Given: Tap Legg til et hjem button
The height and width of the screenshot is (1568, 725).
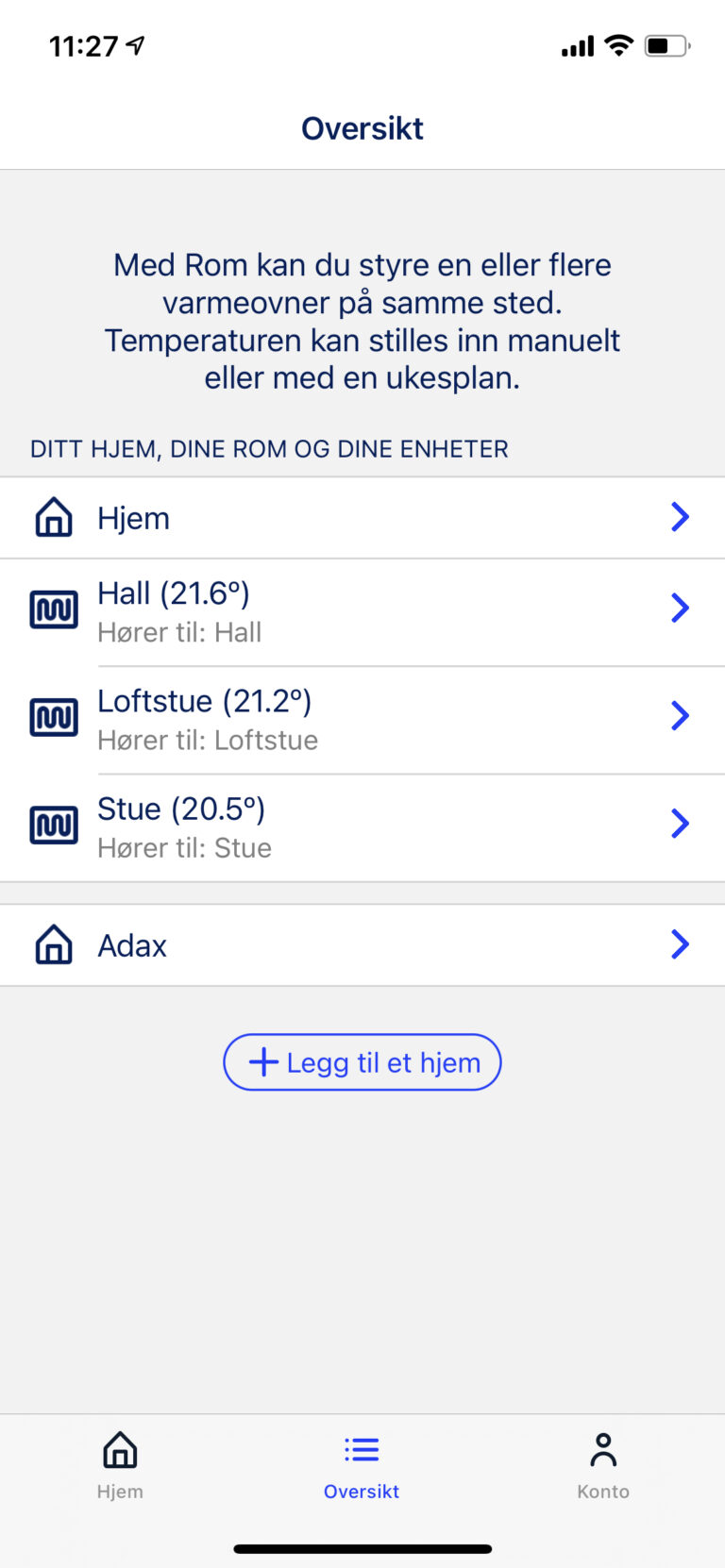Looking at the screenshot, I should tap(362, 1062).
